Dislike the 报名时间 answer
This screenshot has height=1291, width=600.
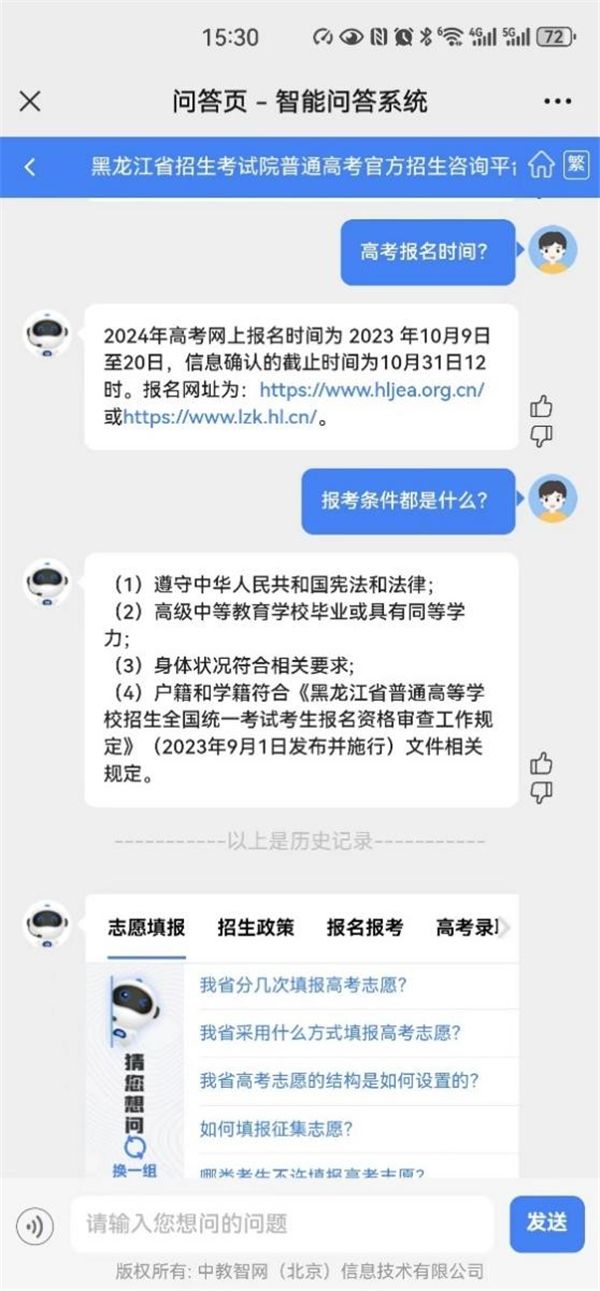[x=541, y=436]
